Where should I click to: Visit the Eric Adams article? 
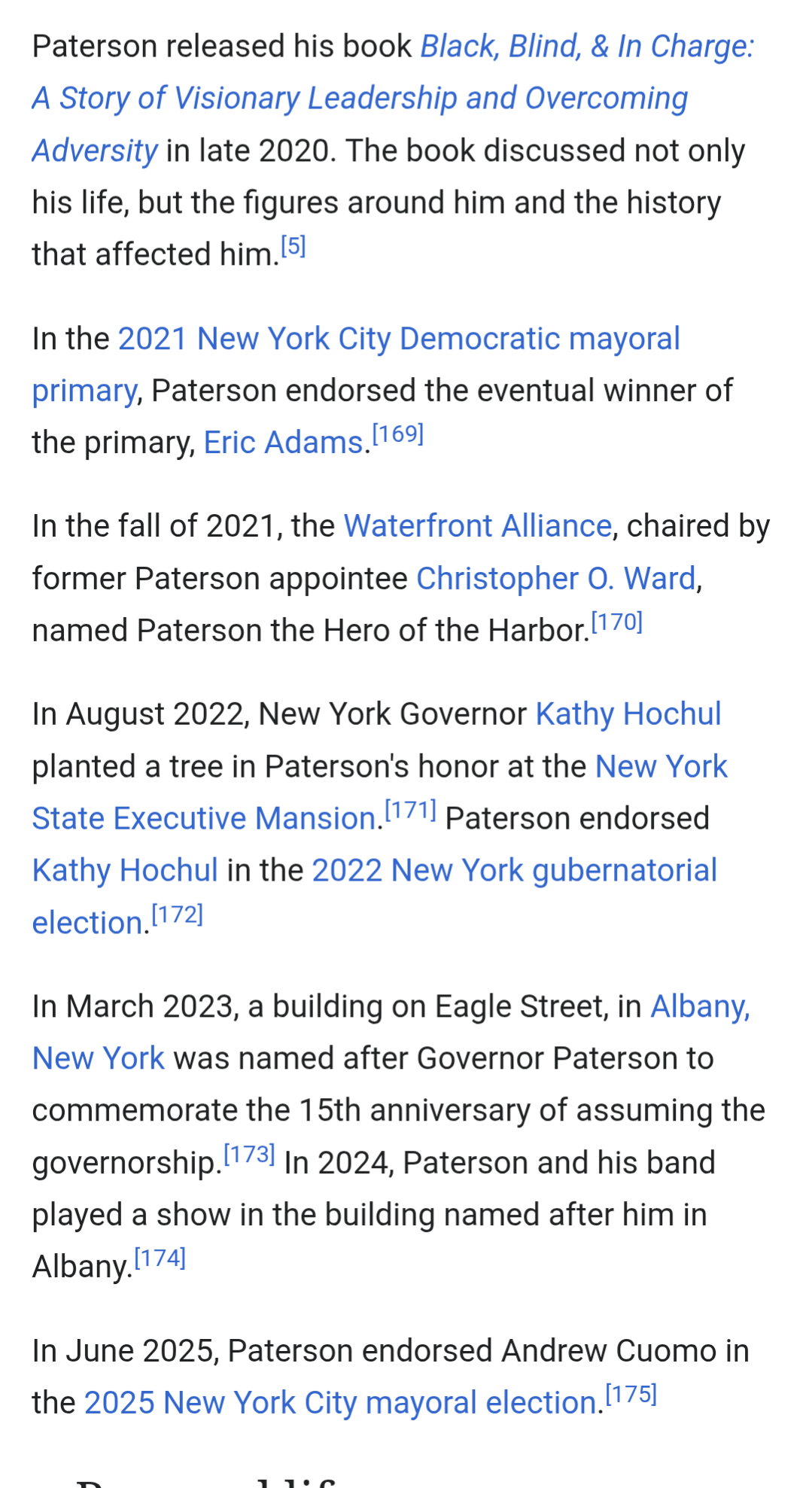point(284,443)
